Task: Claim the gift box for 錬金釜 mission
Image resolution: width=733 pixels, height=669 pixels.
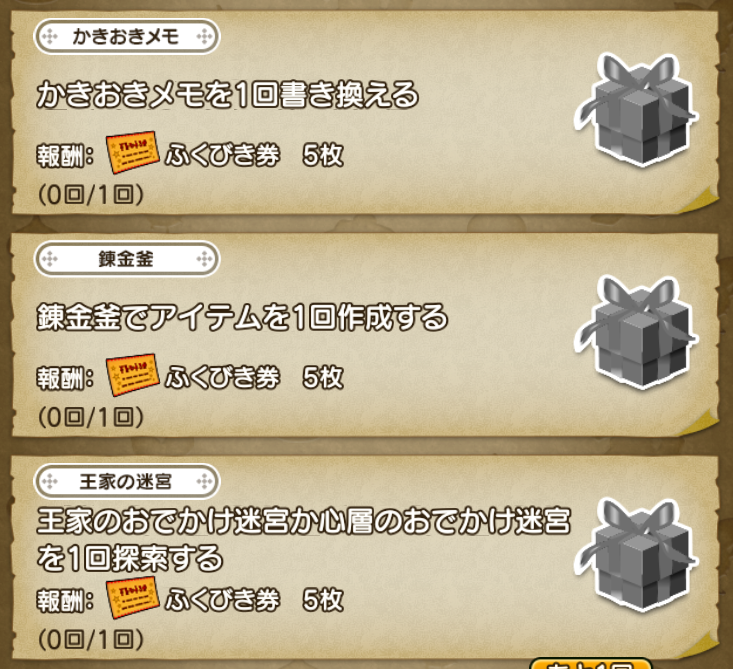Action: [x=636, y=332]
